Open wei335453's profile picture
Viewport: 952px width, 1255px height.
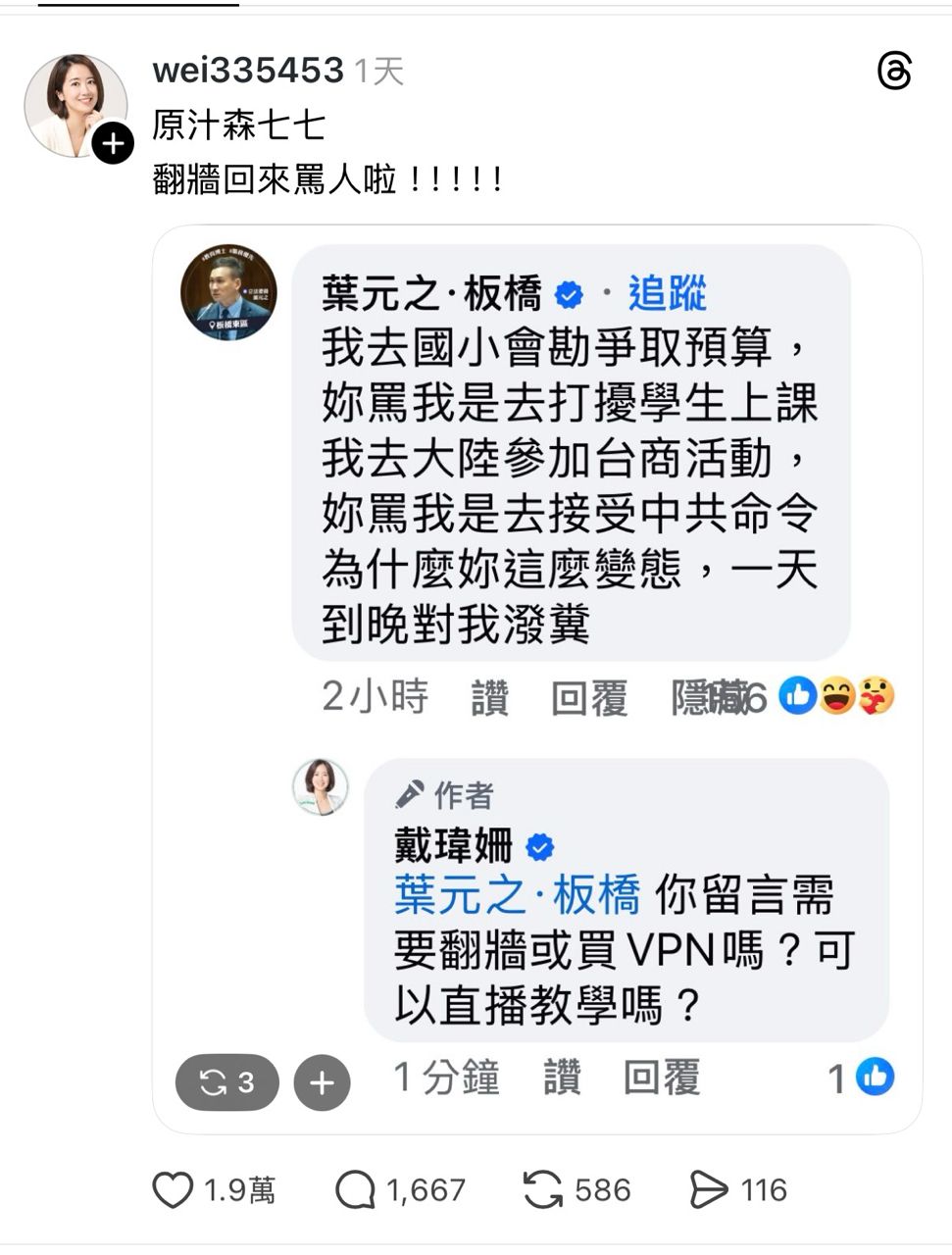(x=74, y=105)
